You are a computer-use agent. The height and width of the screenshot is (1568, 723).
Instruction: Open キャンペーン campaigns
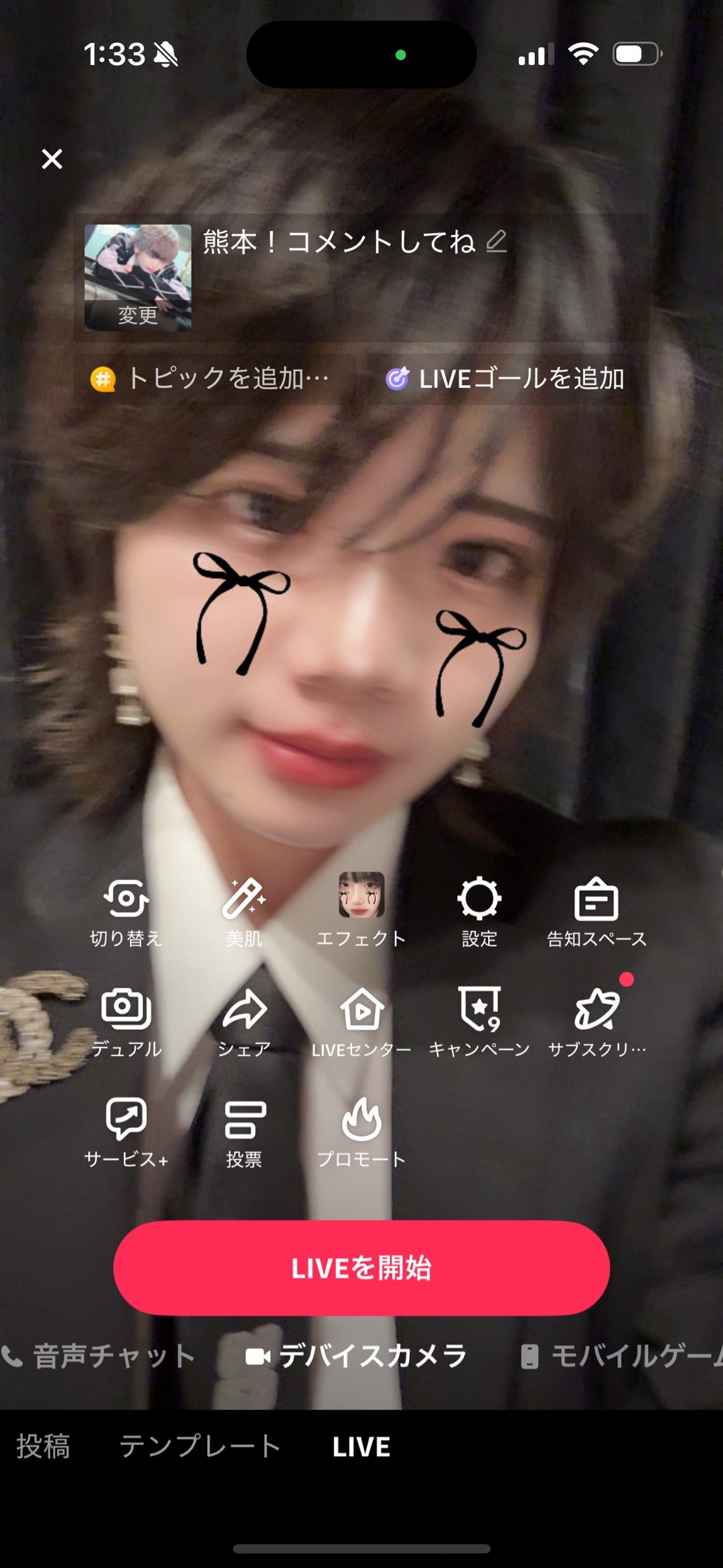[x=479, y=1020]
